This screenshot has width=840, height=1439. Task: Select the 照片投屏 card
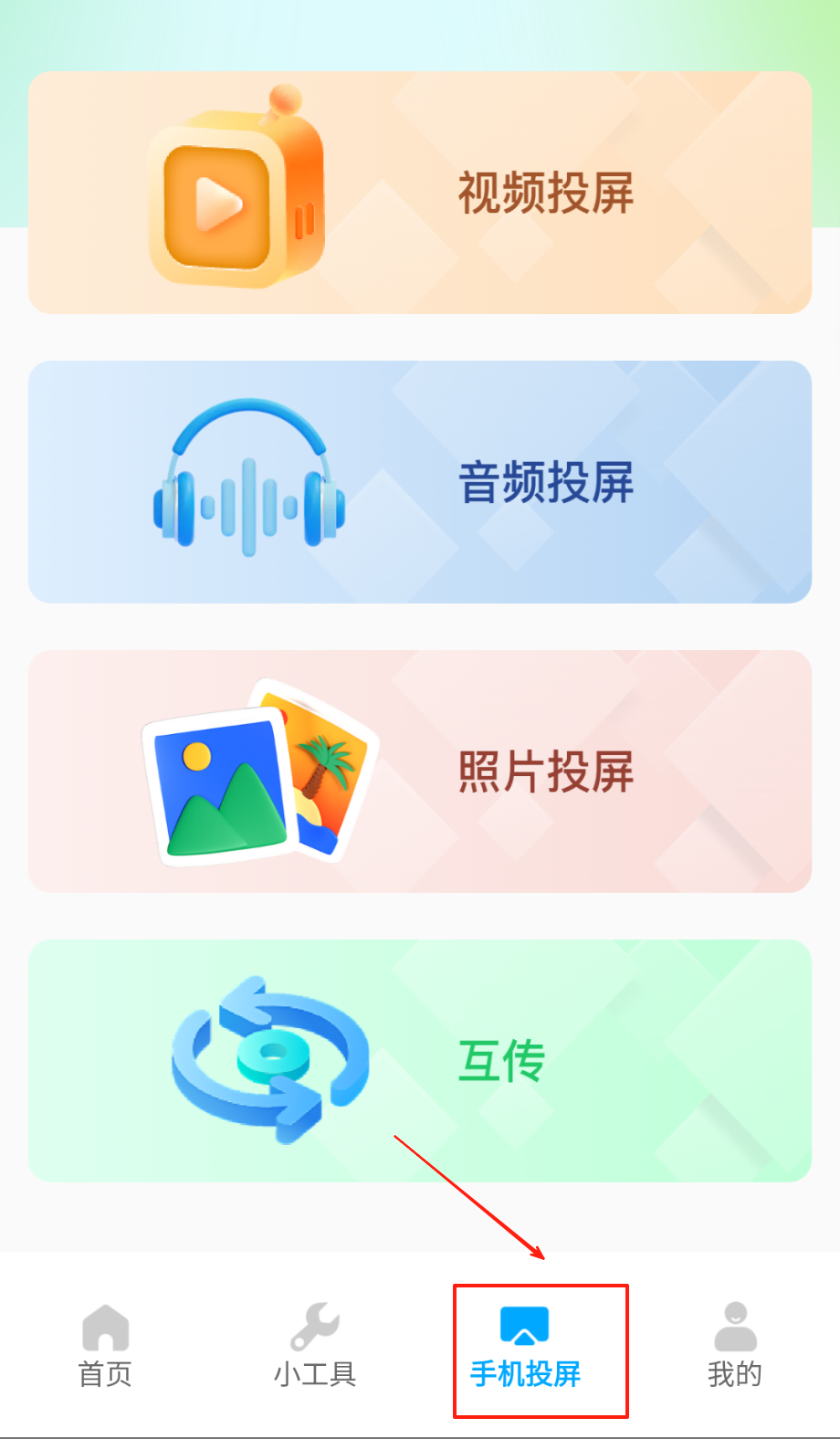click(x=420, y=772)
